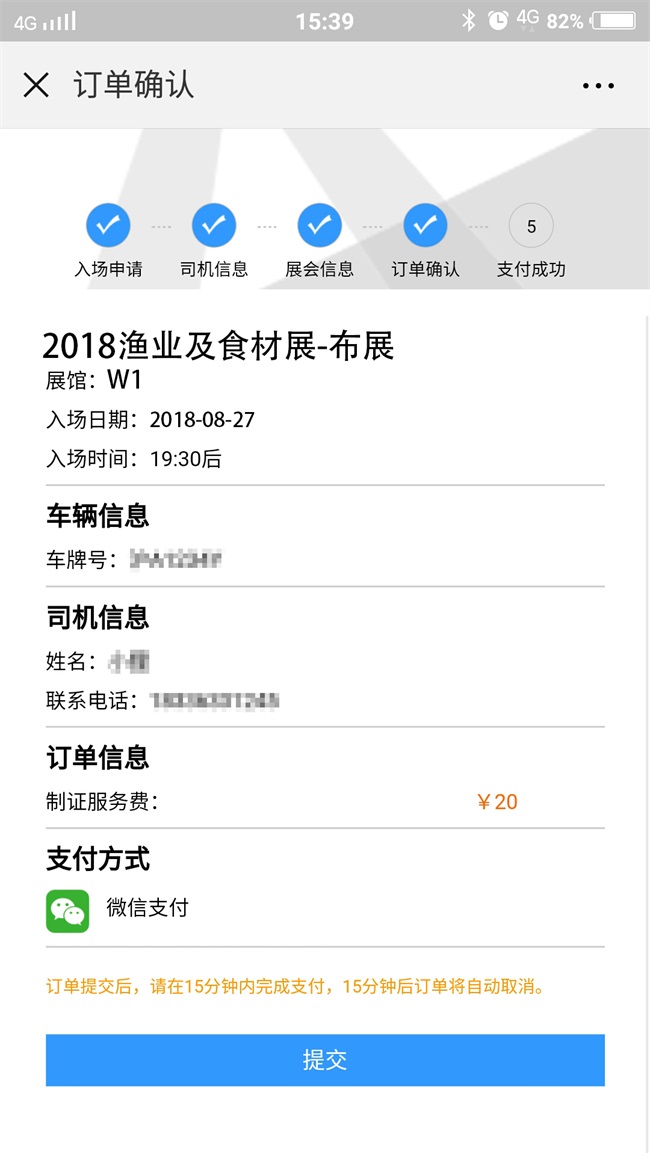The width and height of the screenshot is (650, 1155).
Task: Go back to the 入场申请 step
Action: [108, 226]
